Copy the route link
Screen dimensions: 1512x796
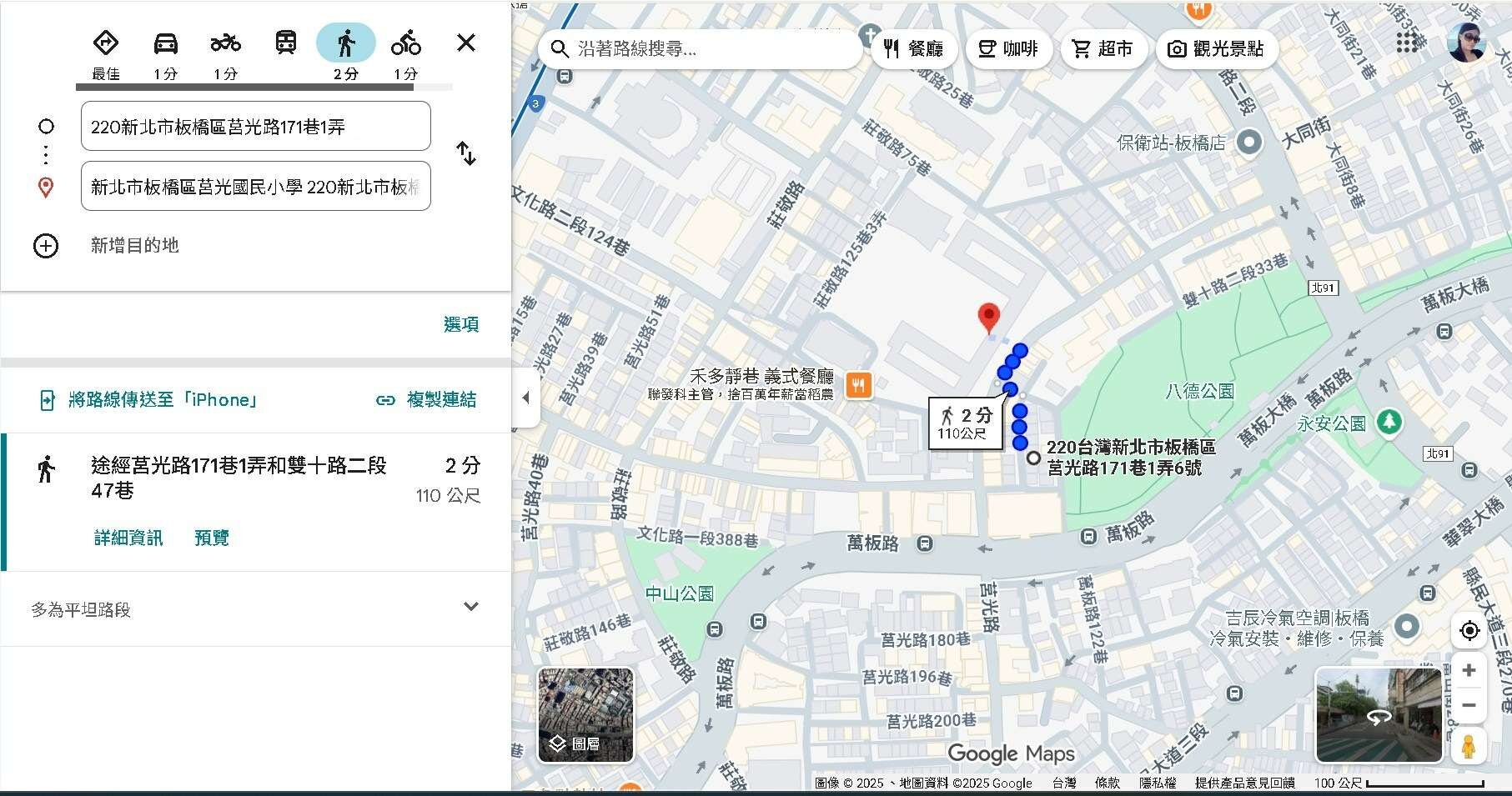[427, 400]
